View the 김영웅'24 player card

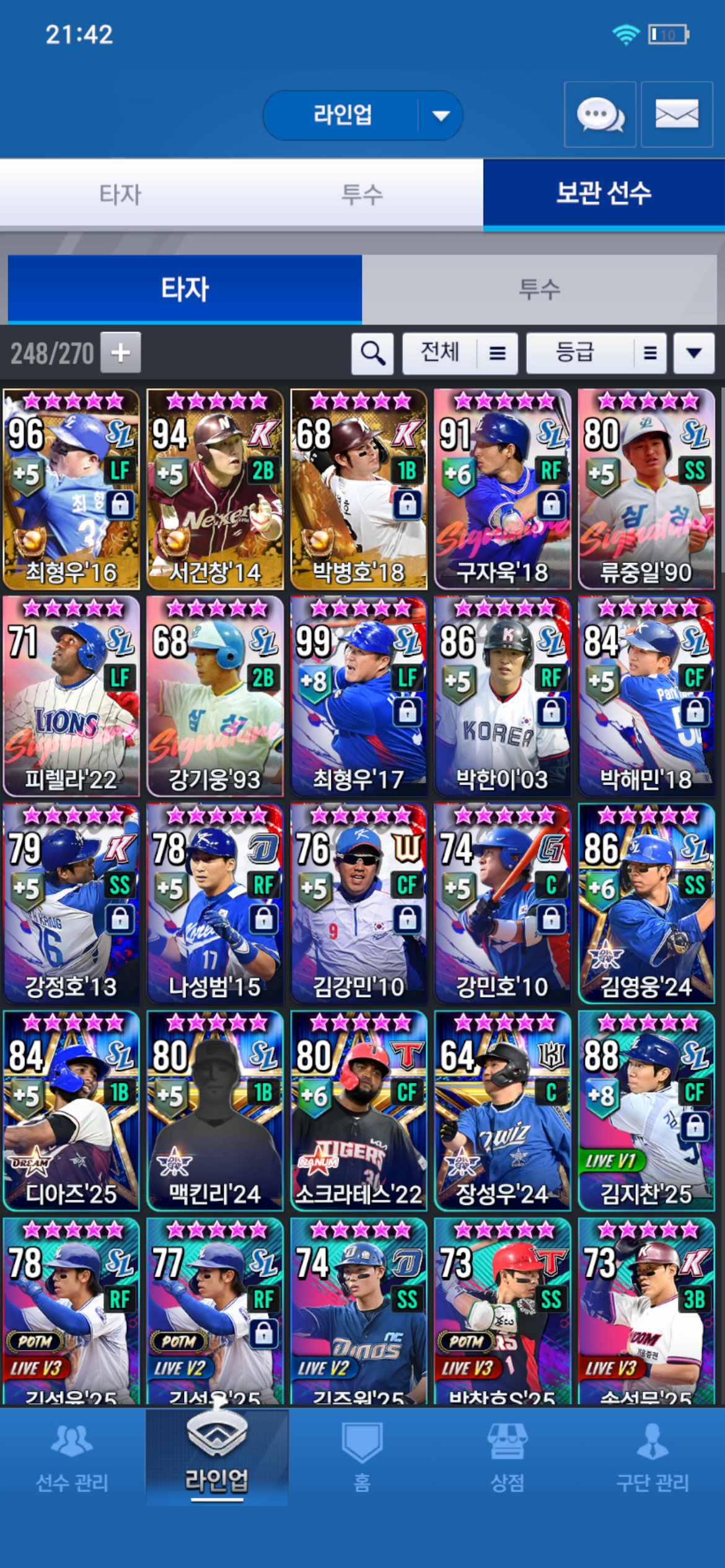[646, 904]
